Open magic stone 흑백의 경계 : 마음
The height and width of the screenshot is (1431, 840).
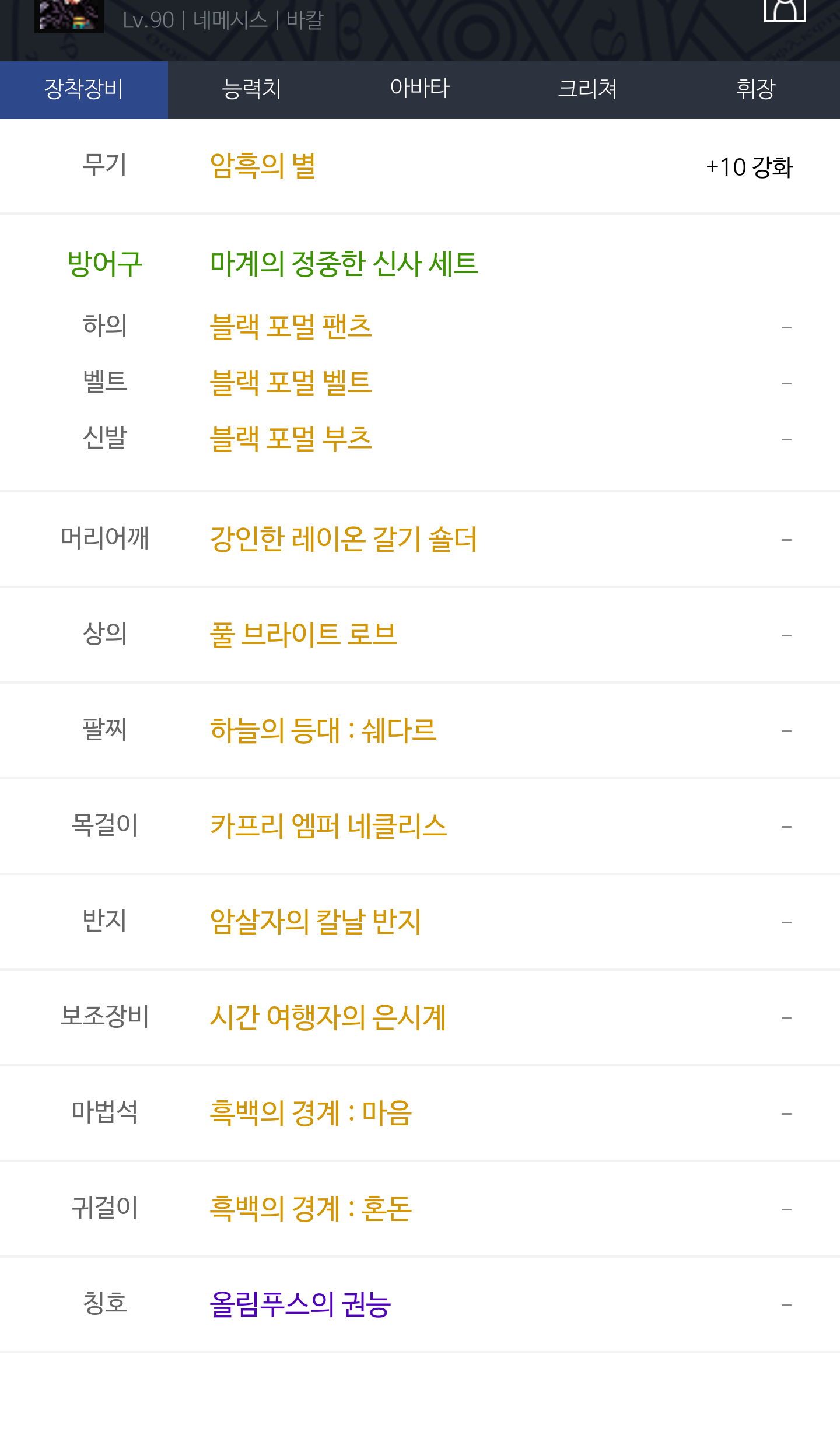pyautogui.click(x=311, y=1113)
